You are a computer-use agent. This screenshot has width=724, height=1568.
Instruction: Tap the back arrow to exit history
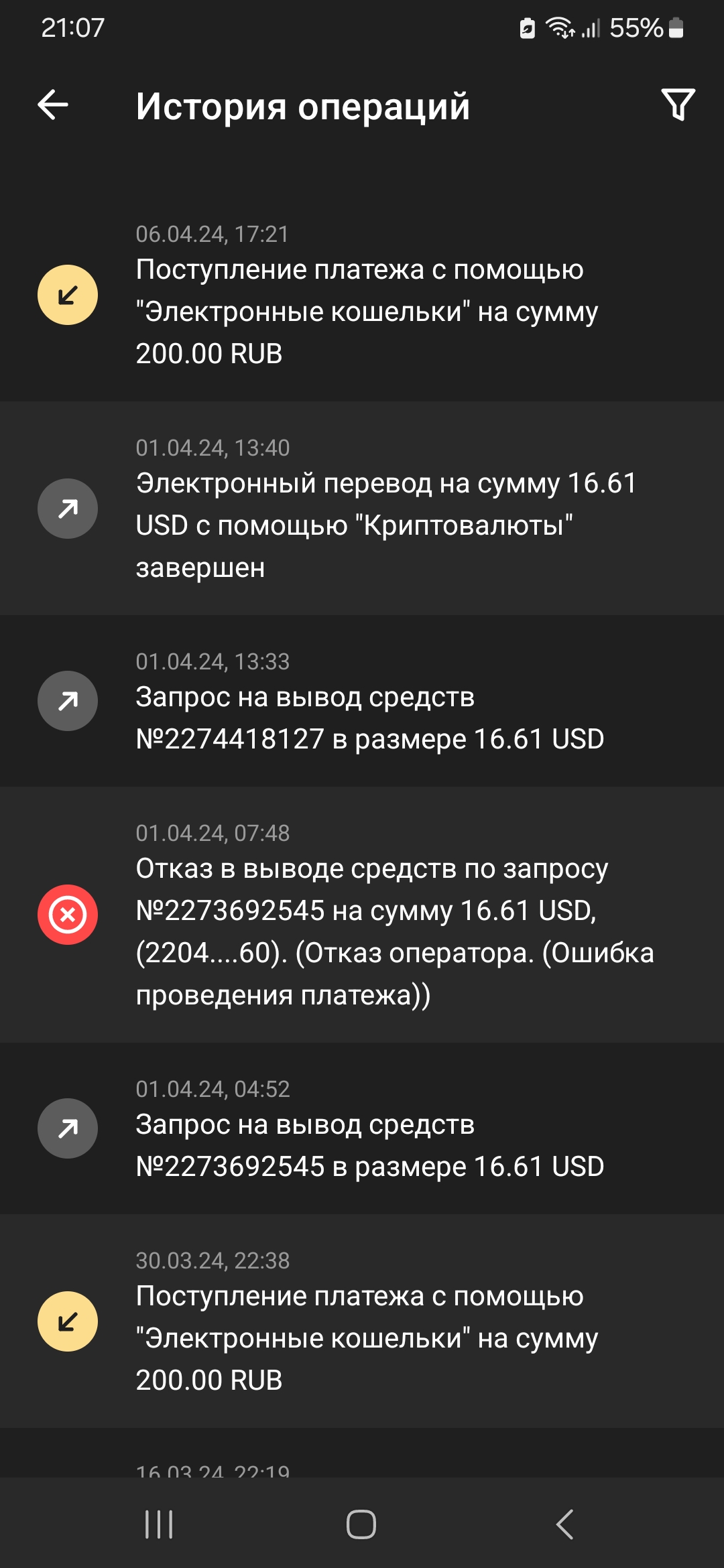52,104
